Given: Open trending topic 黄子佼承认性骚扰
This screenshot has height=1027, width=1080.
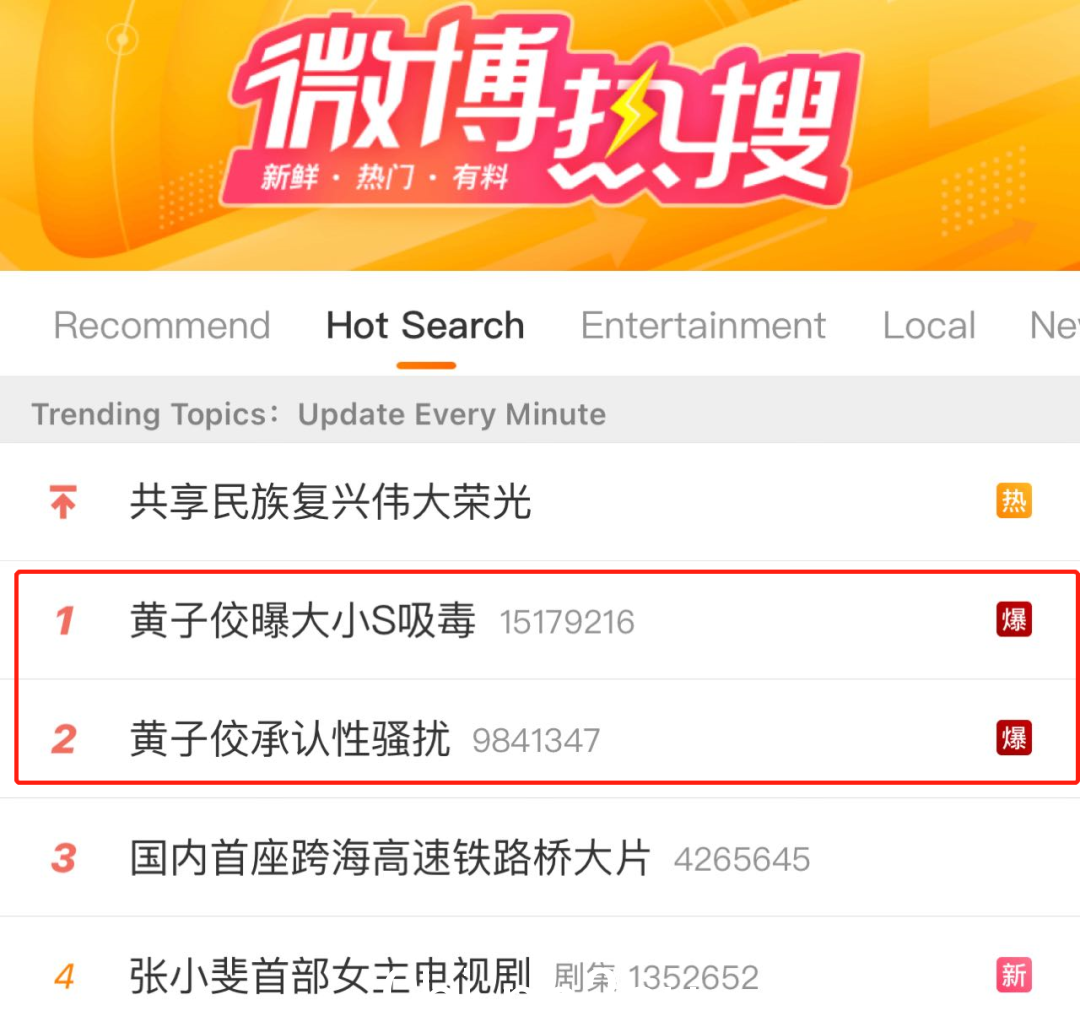Looking at the screenshot, I should coord(290,740).
